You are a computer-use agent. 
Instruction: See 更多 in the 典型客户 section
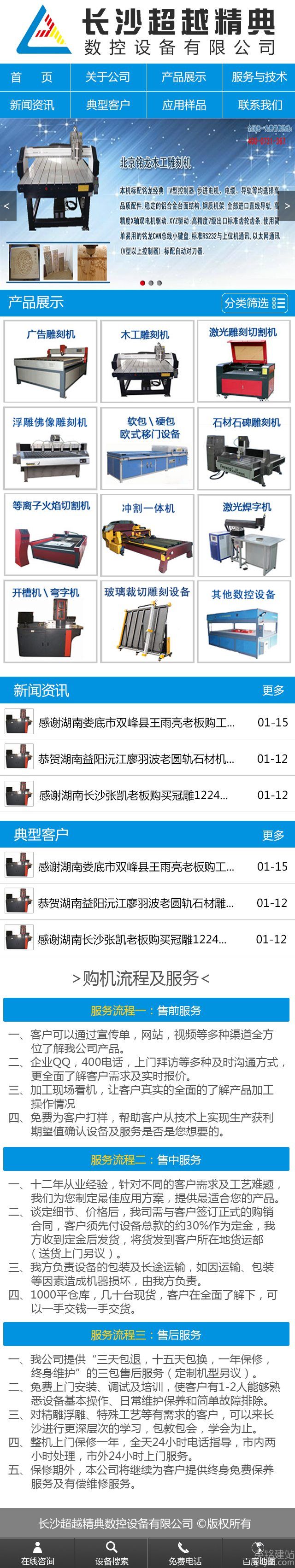[x=273, y=835]
